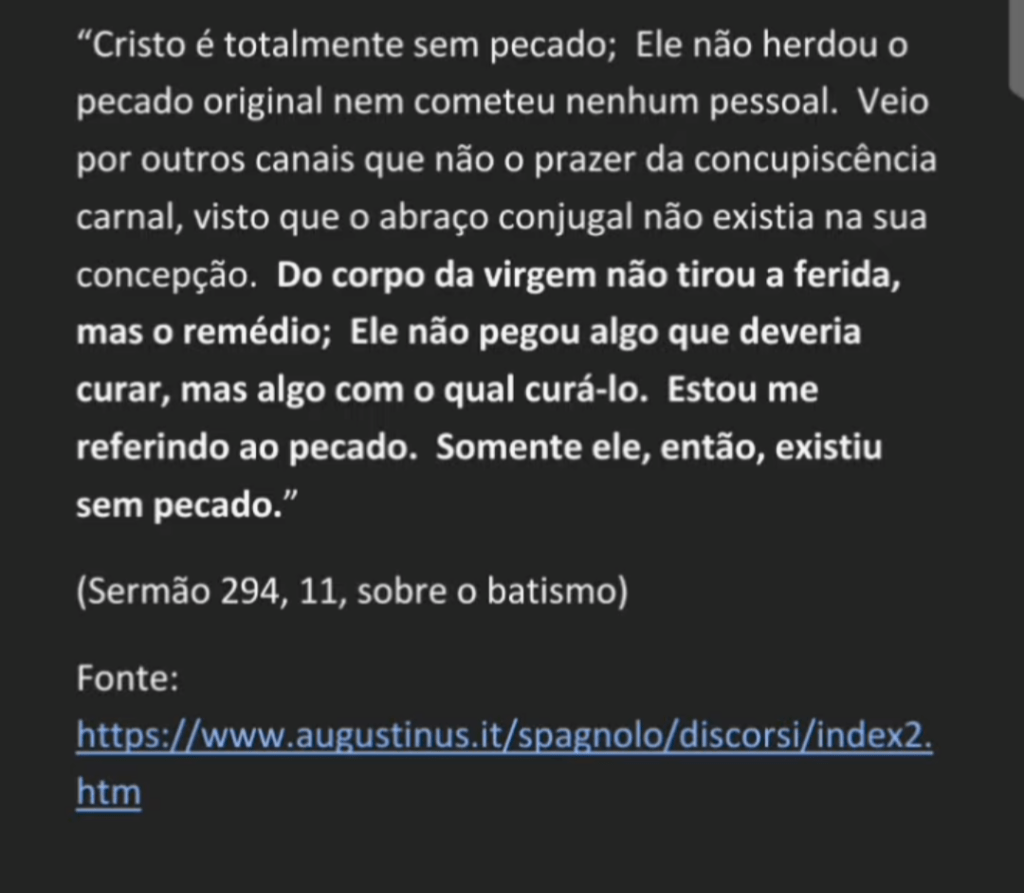The image size is (1024, 893).
Task: Open the augustinus.it source link
Action: point(504,737)
